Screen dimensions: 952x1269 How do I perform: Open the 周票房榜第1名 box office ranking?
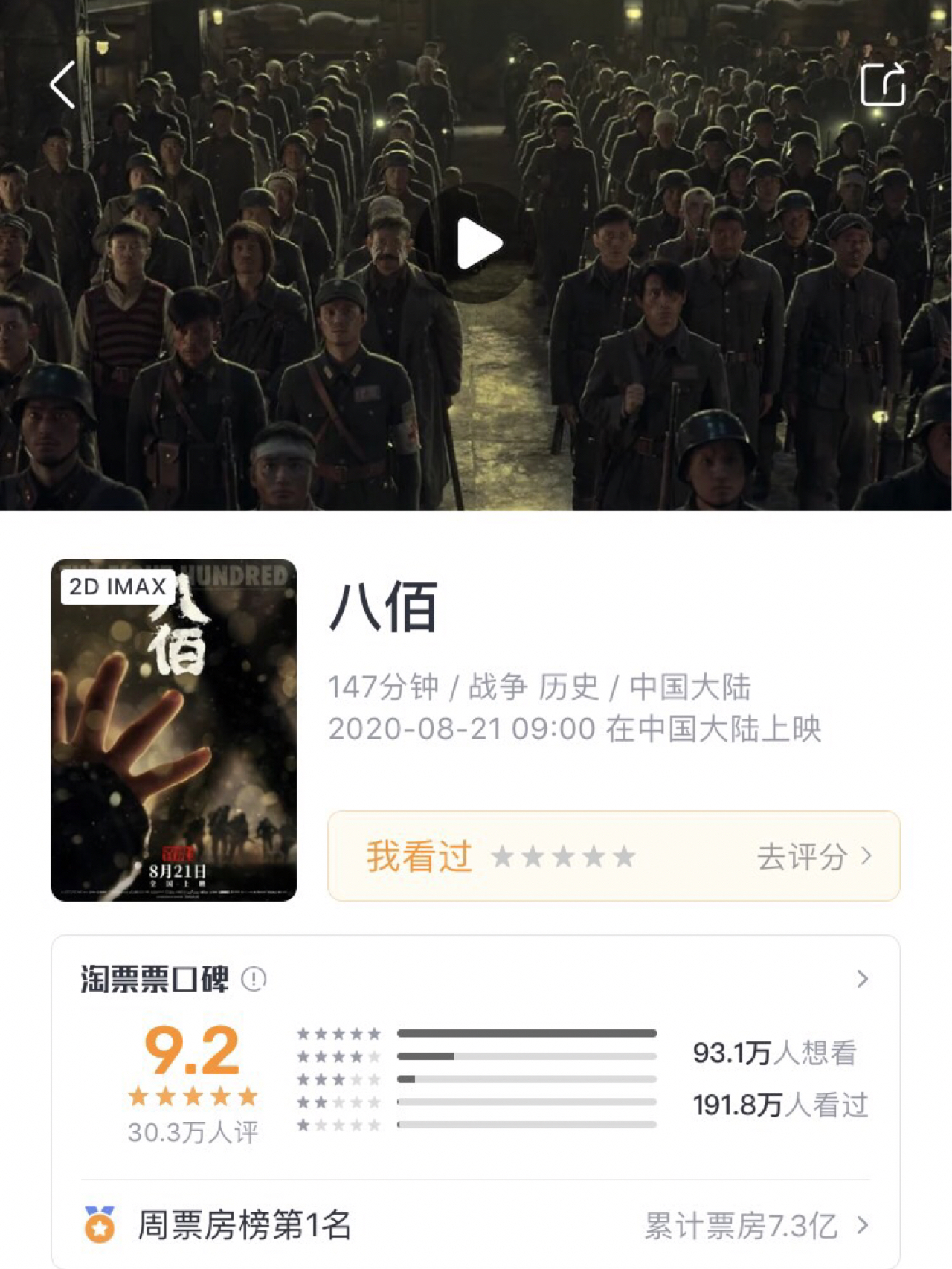click(x=245, y=1225)
